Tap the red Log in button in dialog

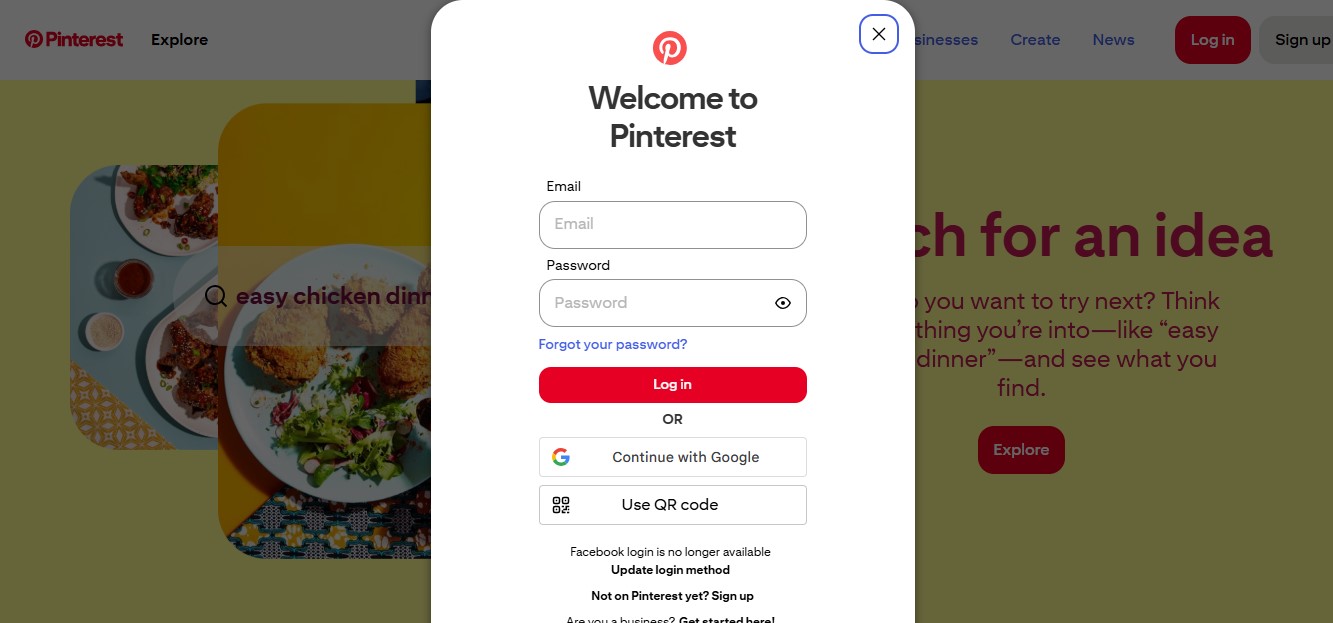[x=672, y=385]
